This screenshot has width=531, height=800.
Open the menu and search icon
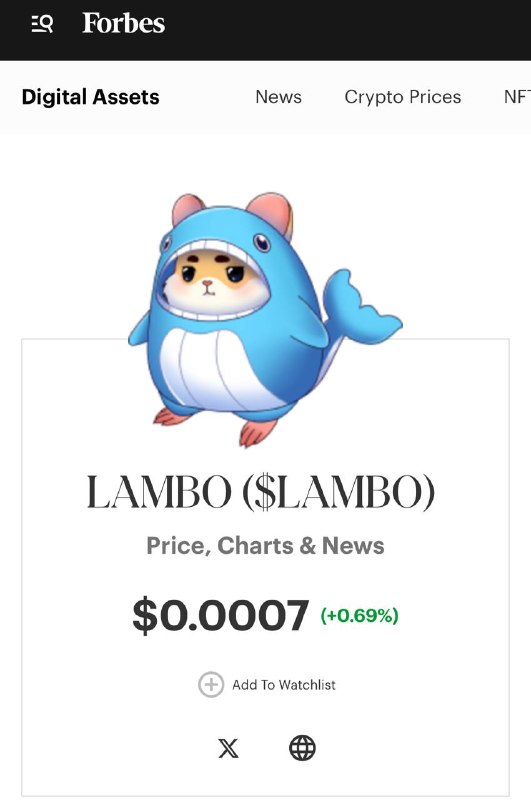pos(42,23)
